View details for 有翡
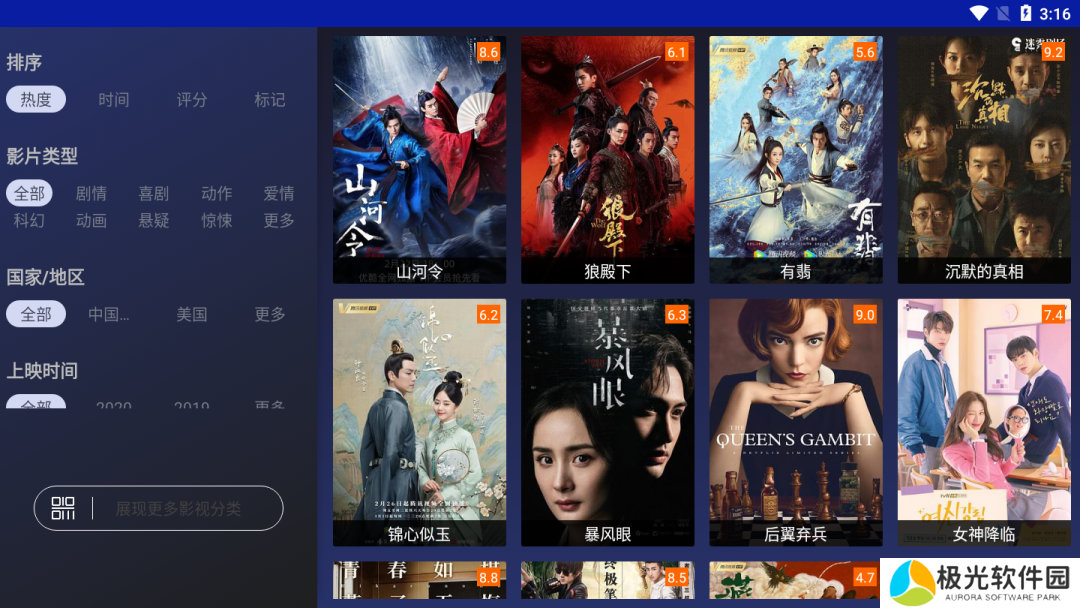 point(795,160)
